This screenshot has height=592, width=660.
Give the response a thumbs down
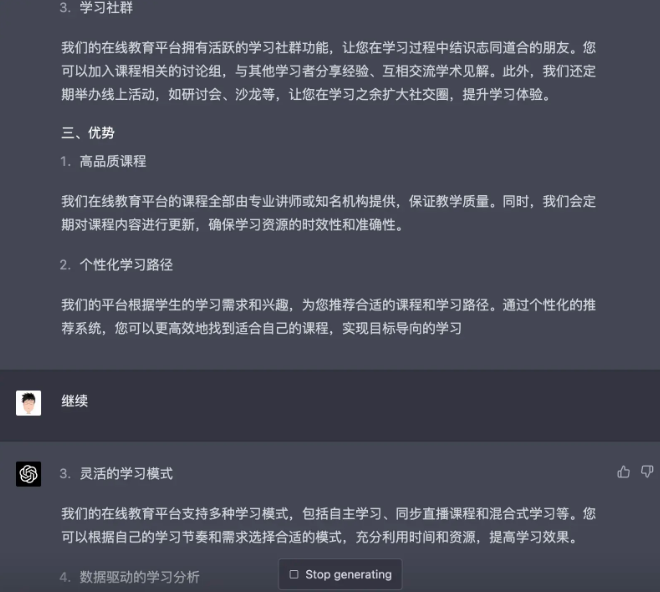tap(647, 472)
